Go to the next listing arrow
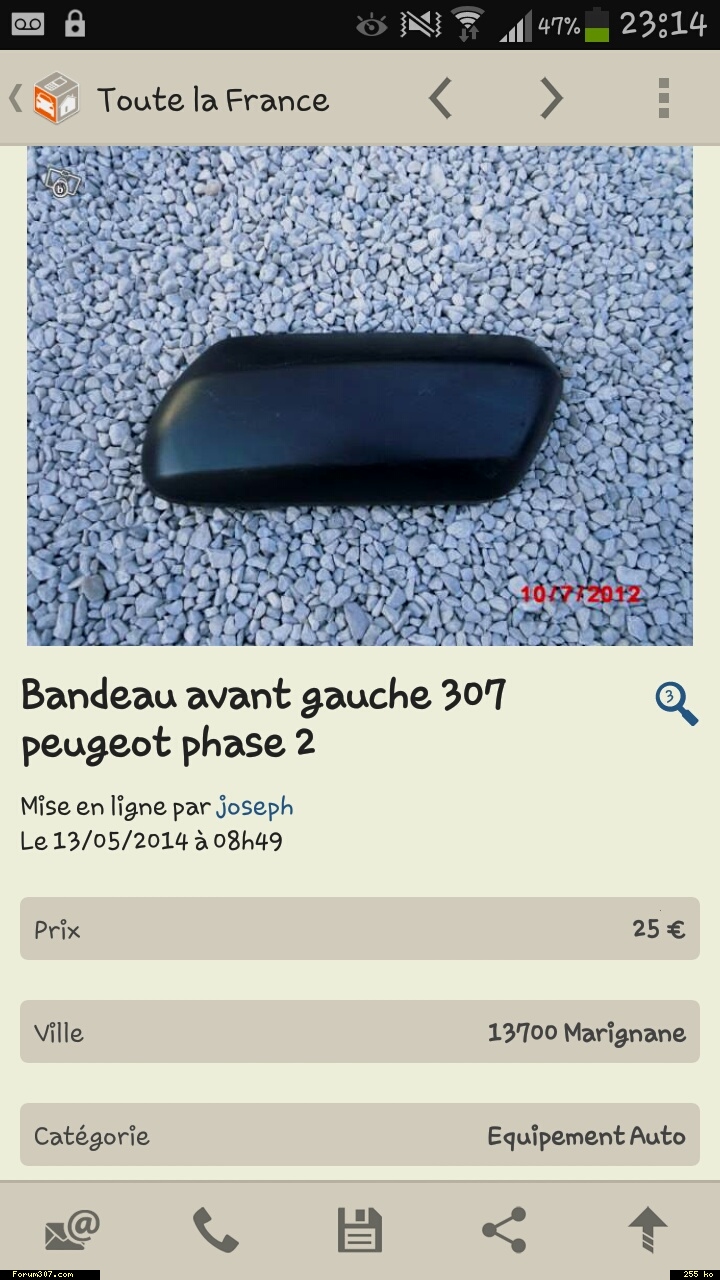720x1280 pixels. (x=551, y=99)
